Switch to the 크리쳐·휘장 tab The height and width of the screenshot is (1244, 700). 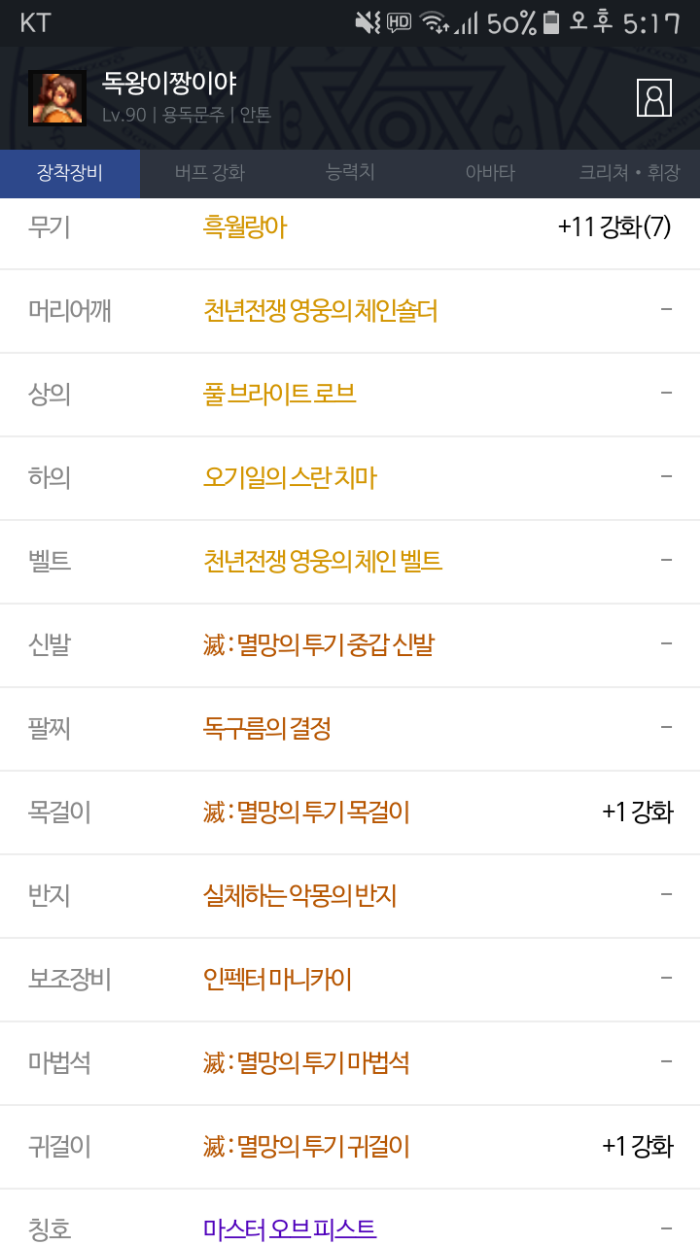628,173
